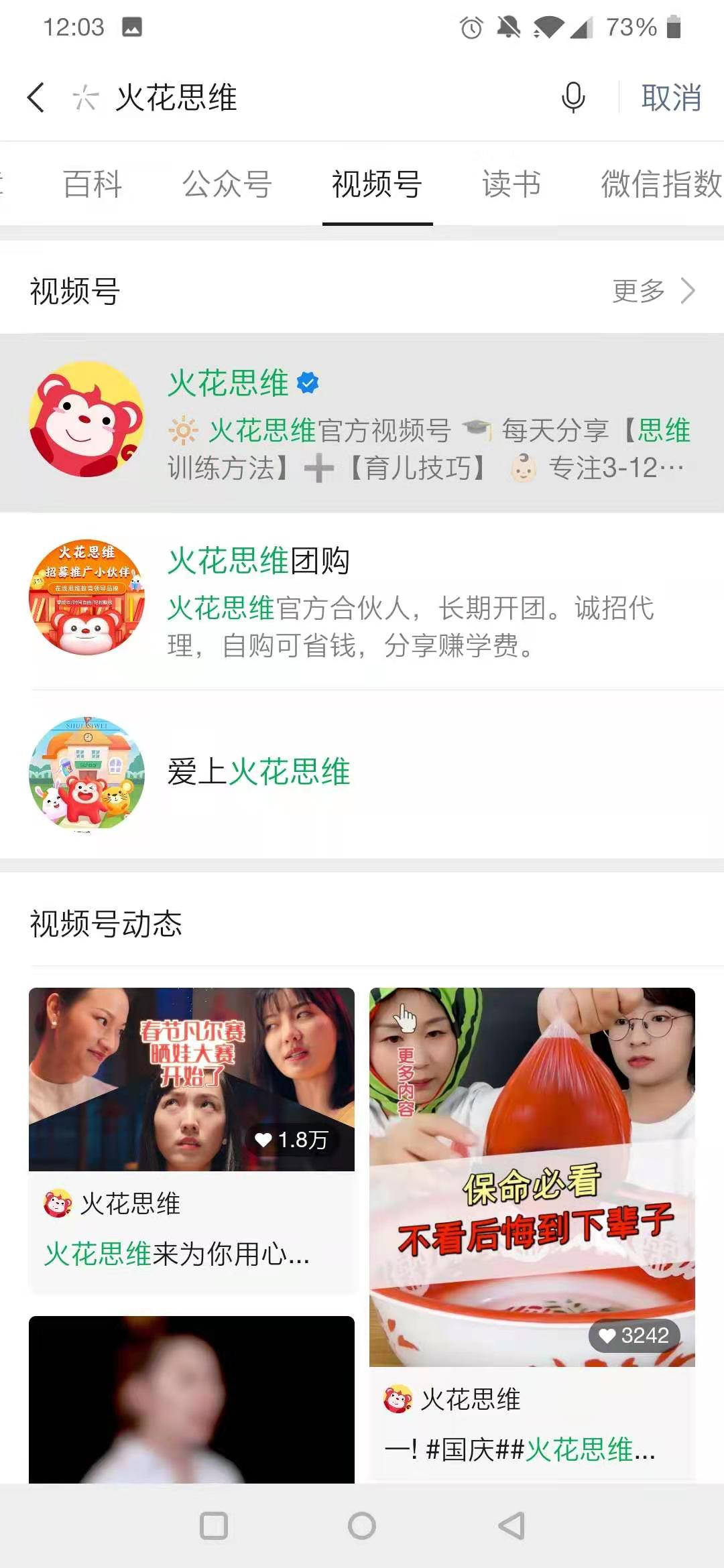Open the watermelon video thumbnail

coord(532,1173)
